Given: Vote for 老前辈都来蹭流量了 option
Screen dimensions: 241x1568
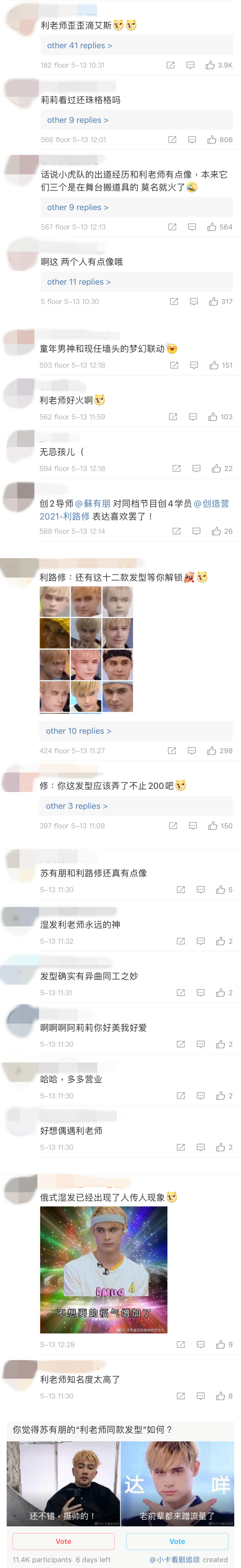Looking at the screenshot, I should point(177,1541).
